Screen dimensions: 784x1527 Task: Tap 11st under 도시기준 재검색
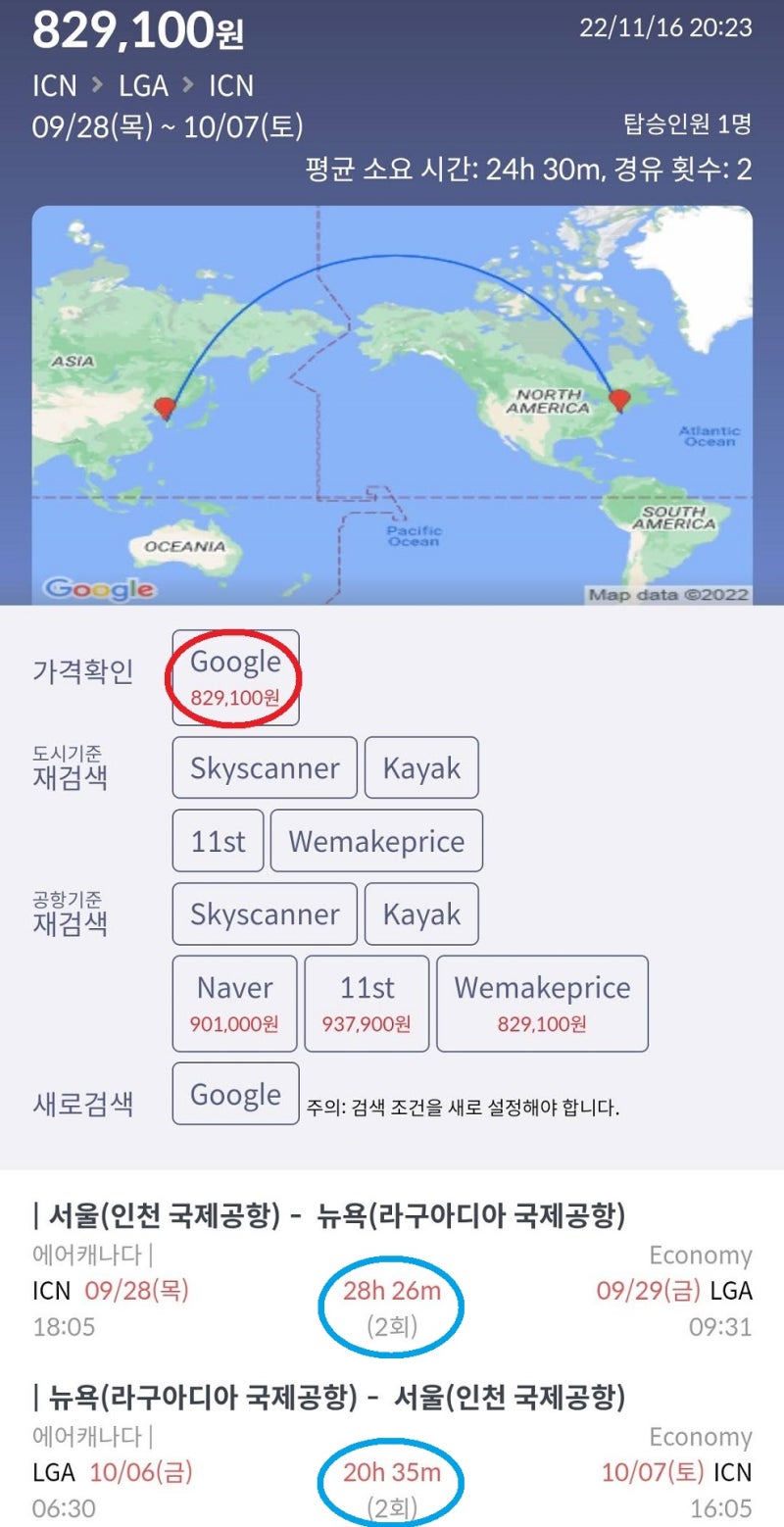(218, 840)
